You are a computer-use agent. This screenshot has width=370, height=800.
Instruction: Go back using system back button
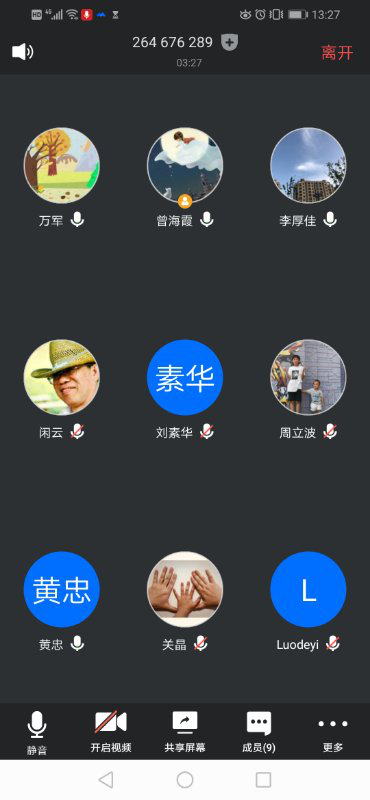pyautogui.click(x=106, y=780)
